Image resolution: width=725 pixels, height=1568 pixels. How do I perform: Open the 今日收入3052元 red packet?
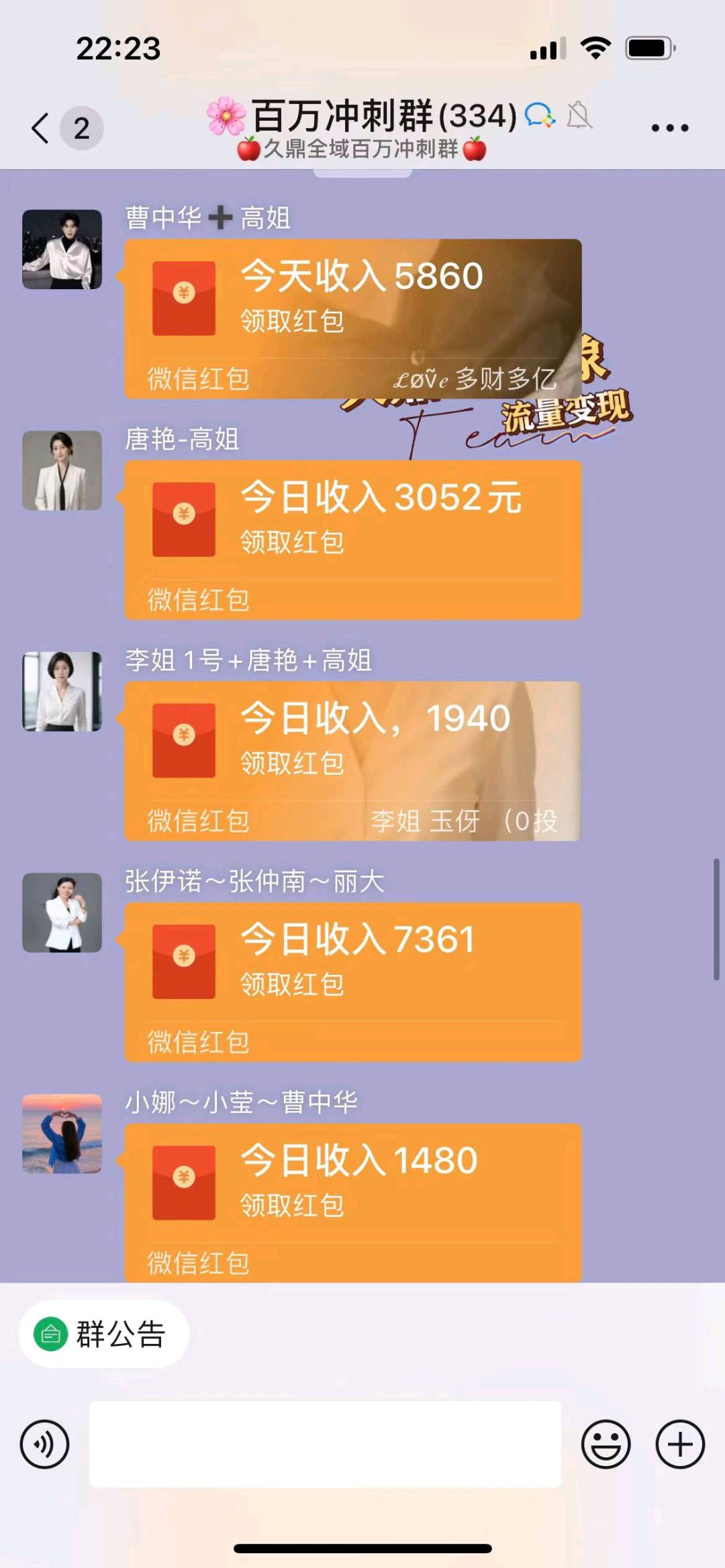point(352,539)
